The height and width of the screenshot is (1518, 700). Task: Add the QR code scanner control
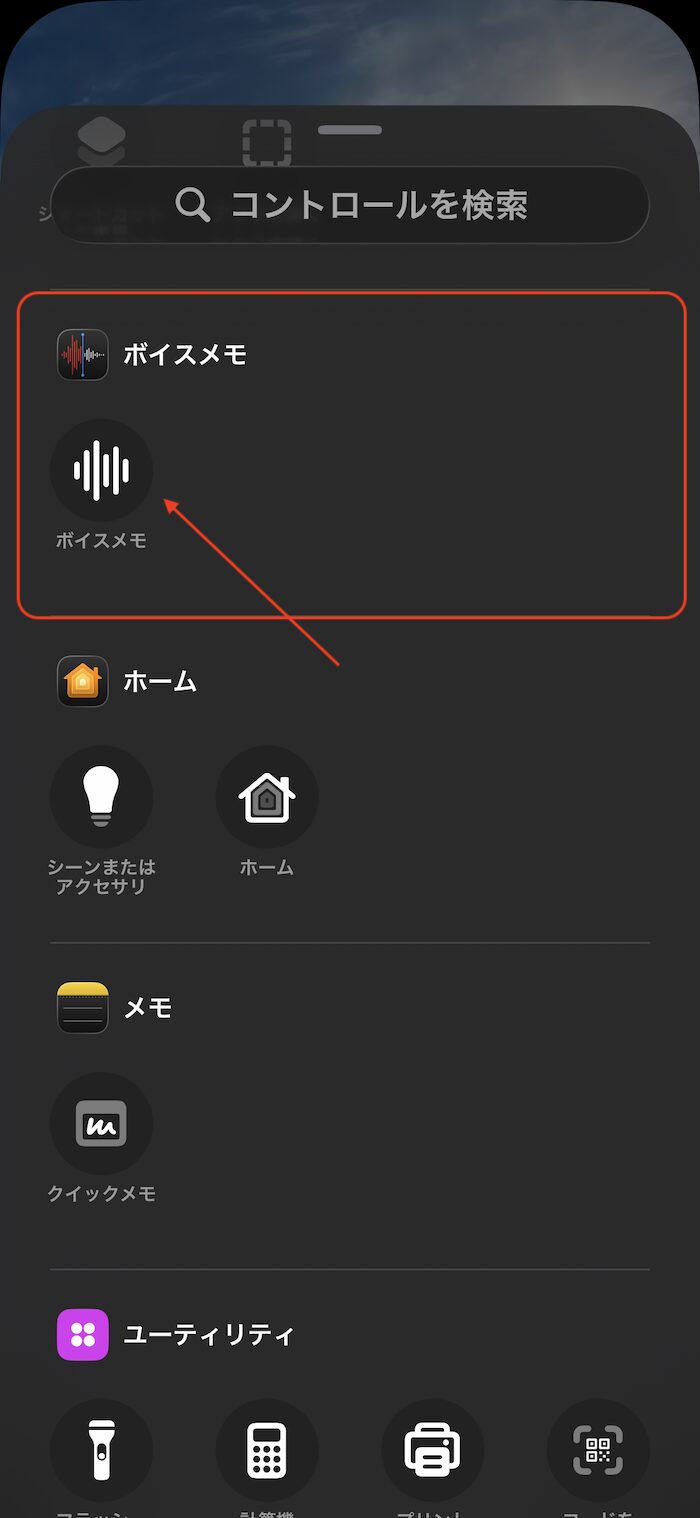coord(598,1450)
